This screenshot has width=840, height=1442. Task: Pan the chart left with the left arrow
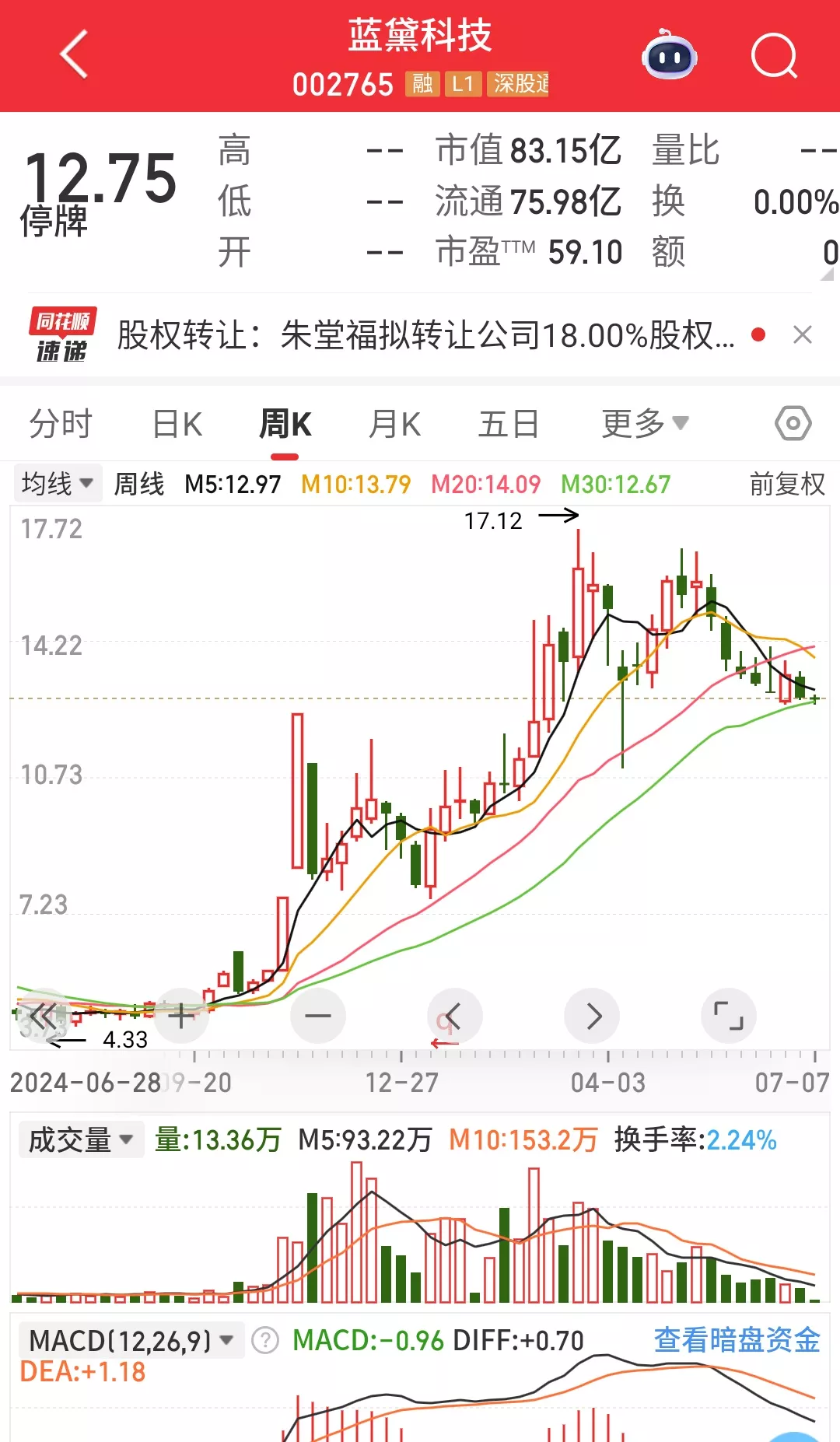[455, 1015]
